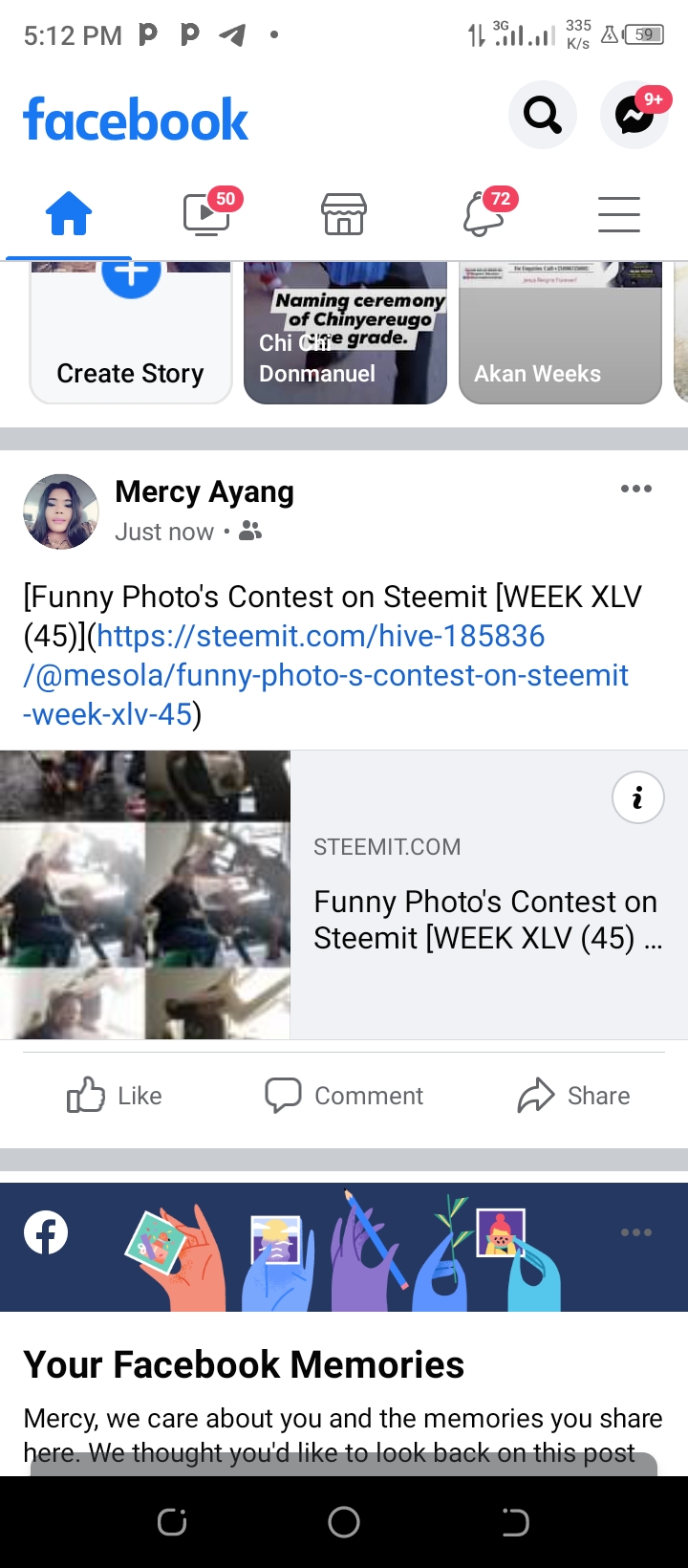The width and height of the screenshot is (688, 1568).
Task: Open the Watch videos tab
Action: point(206,213)
